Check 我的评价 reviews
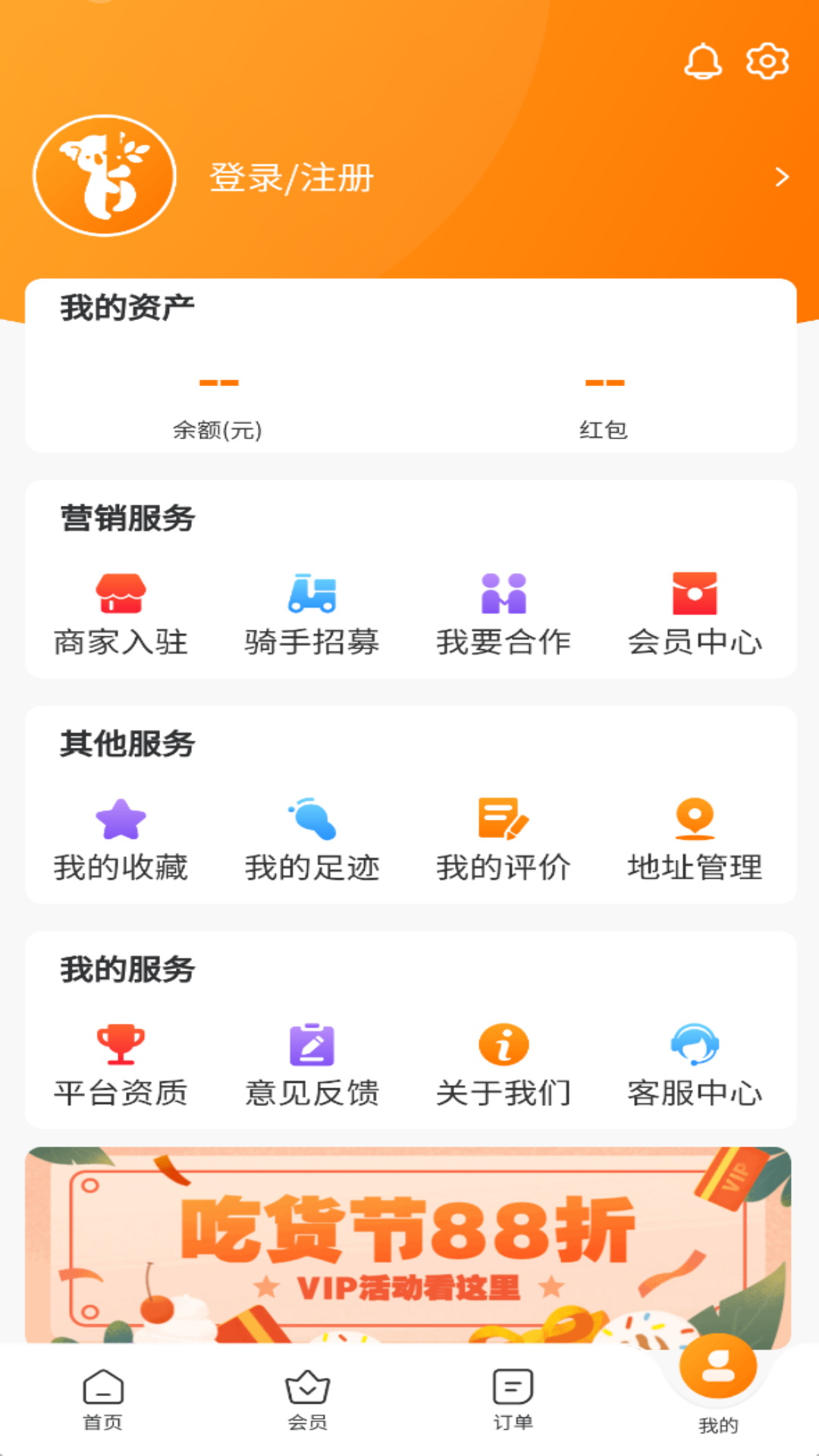Viewport: 819px width, 1456px height. (504, 840)
